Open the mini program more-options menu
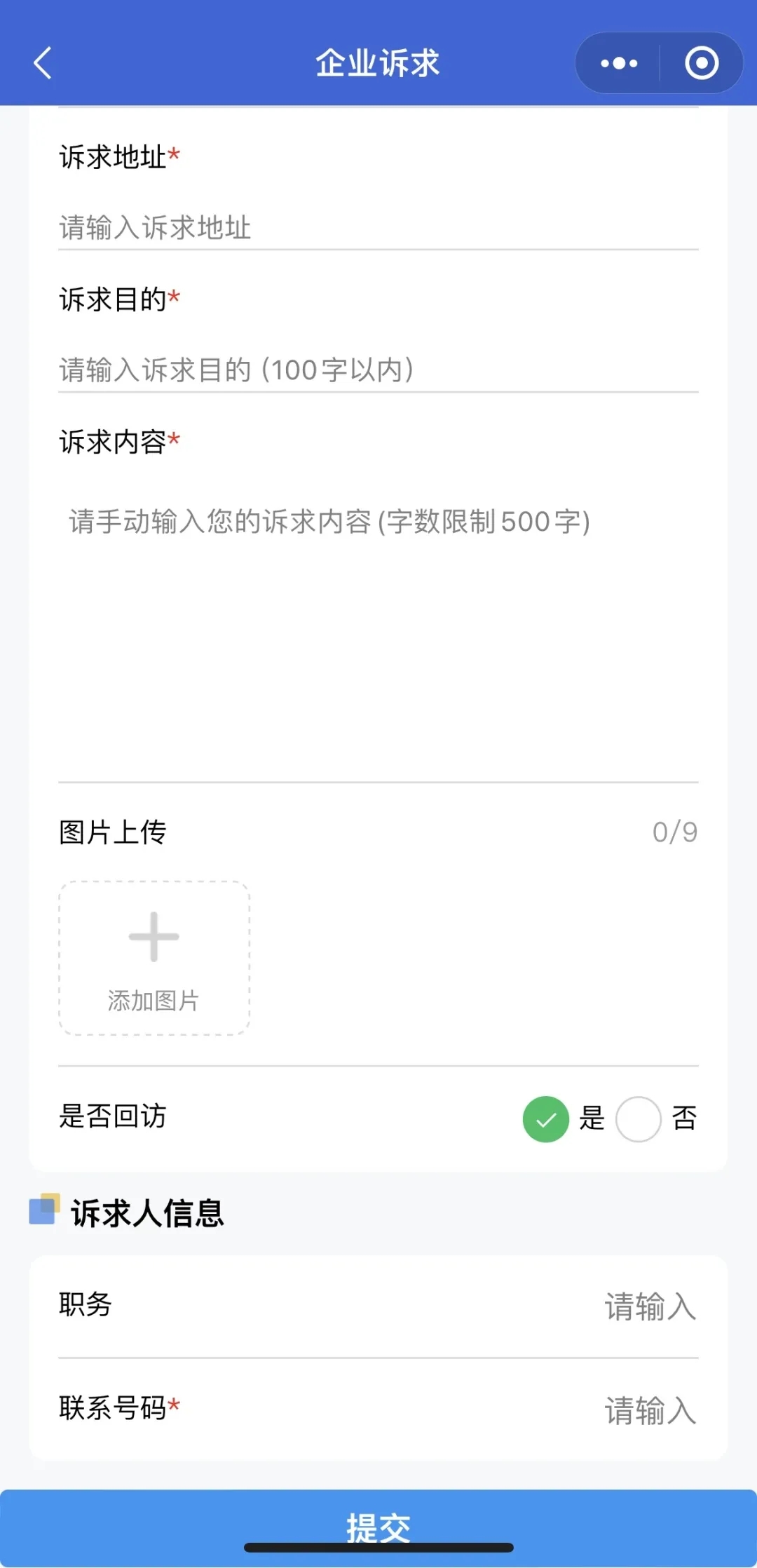Viewport: 757px width, 1568px height. [619, 63]
